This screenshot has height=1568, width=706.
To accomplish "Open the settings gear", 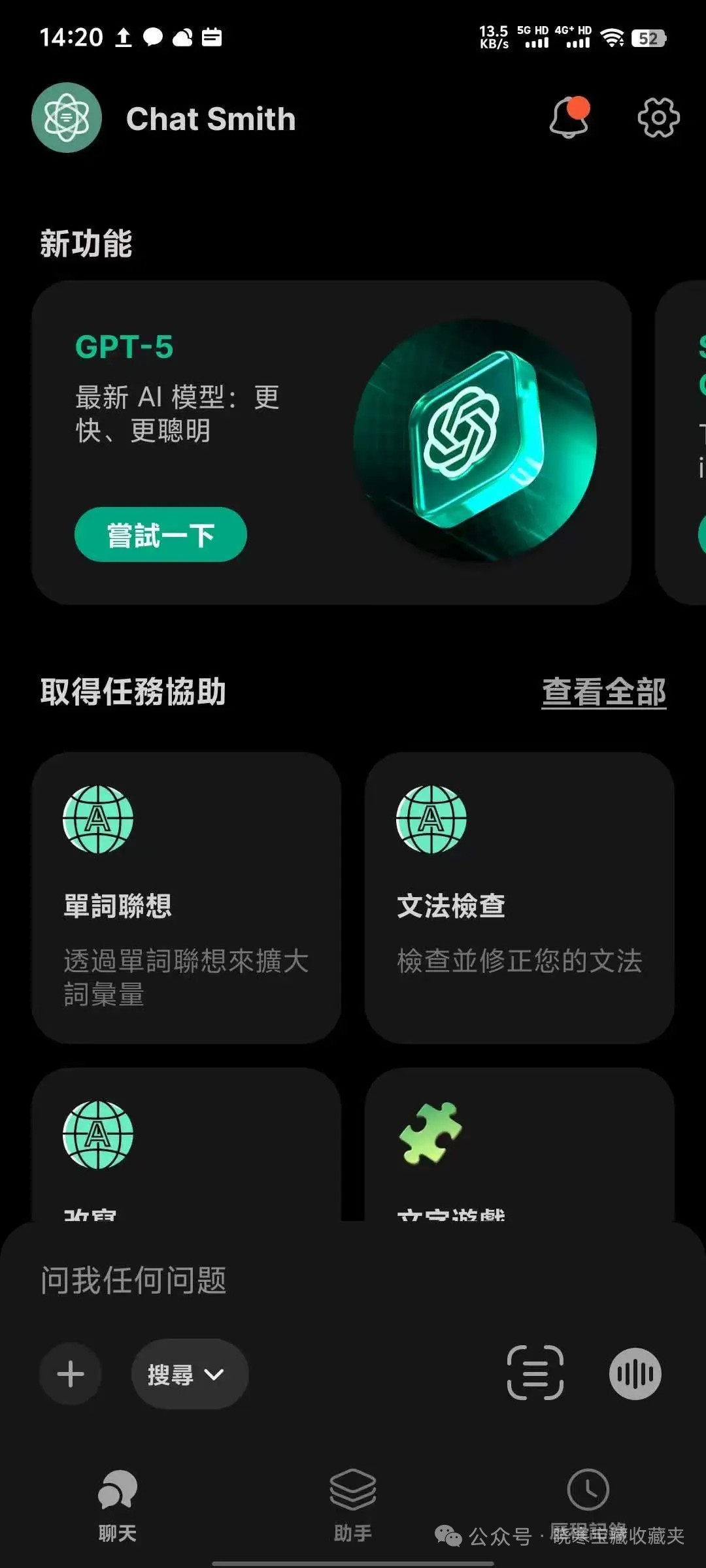I will click(x=658, y=118).
